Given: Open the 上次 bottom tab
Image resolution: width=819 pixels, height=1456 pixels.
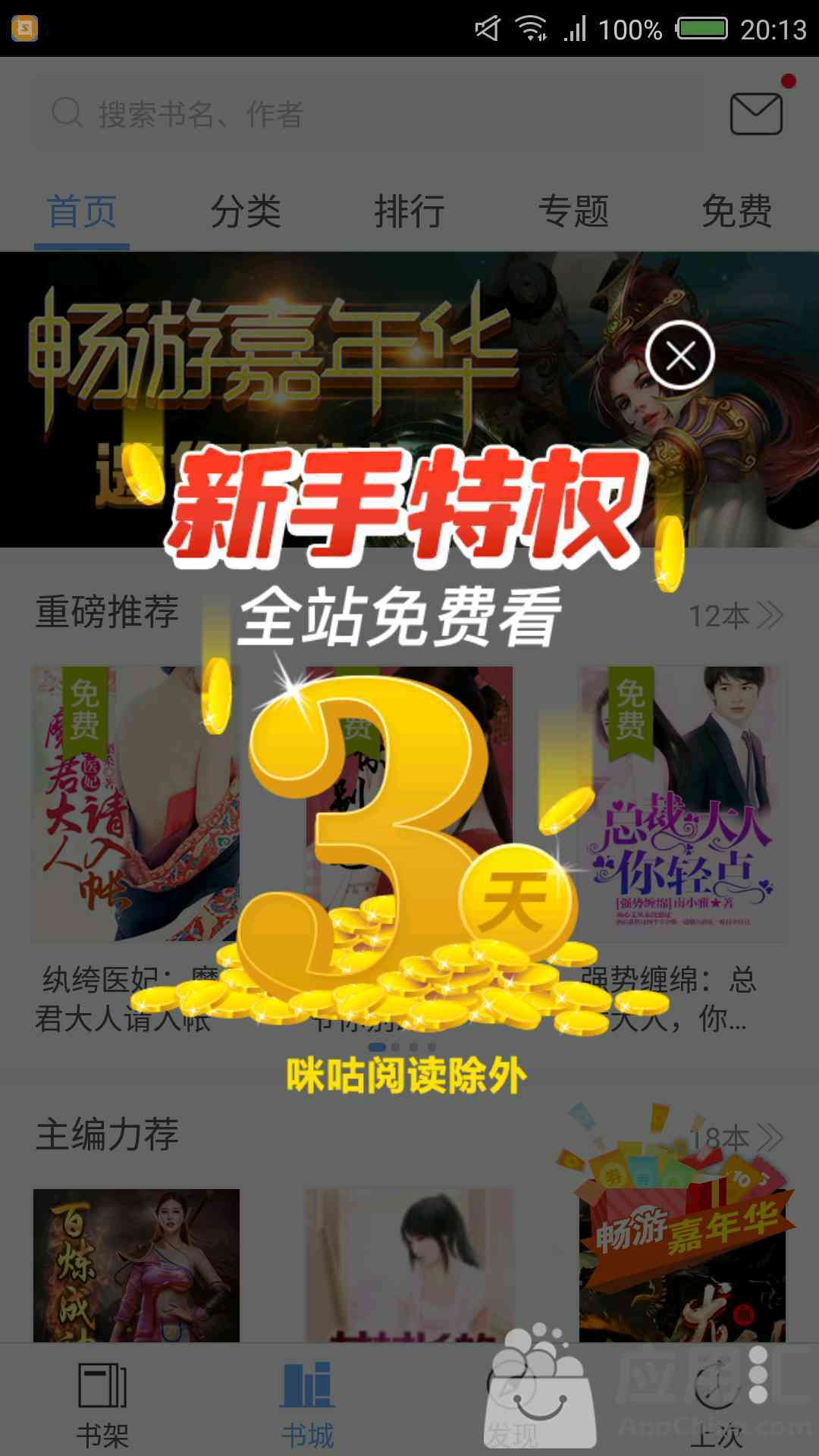Looking at the screenshot, I should pos(717,1403).
